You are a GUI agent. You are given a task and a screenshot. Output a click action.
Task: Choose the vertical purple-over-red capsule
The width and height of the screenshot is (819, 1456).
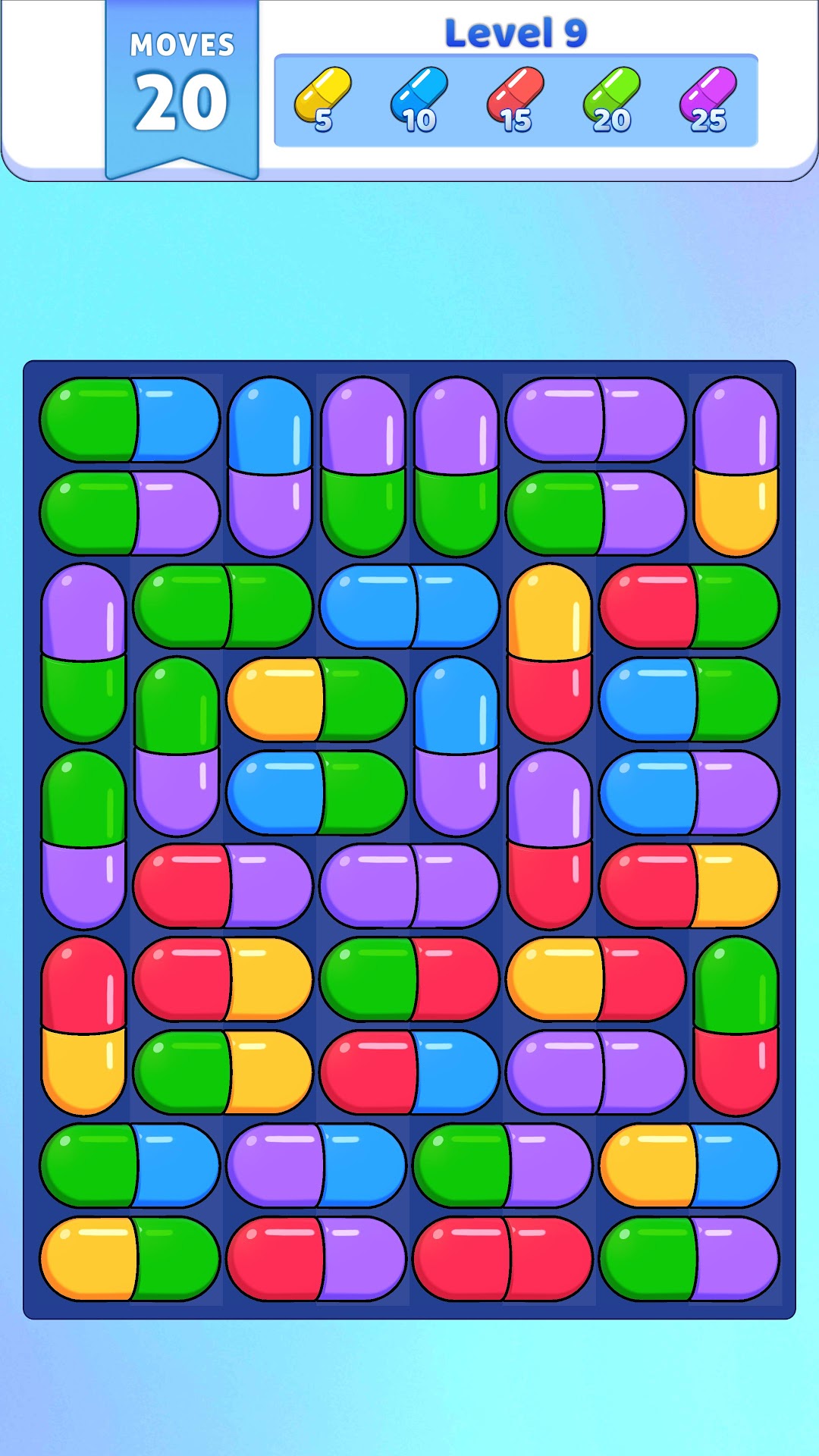[549, 839]
